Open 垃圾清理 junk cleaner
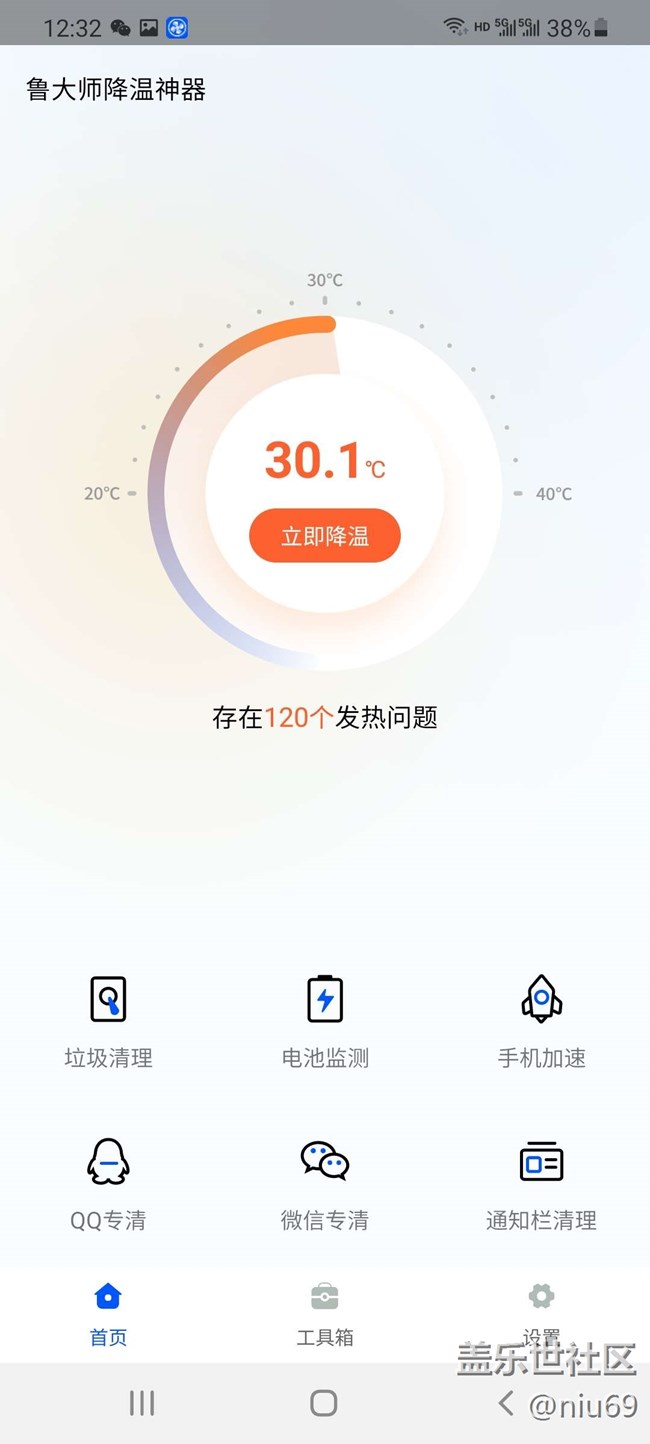 (x=108, y=1022)
